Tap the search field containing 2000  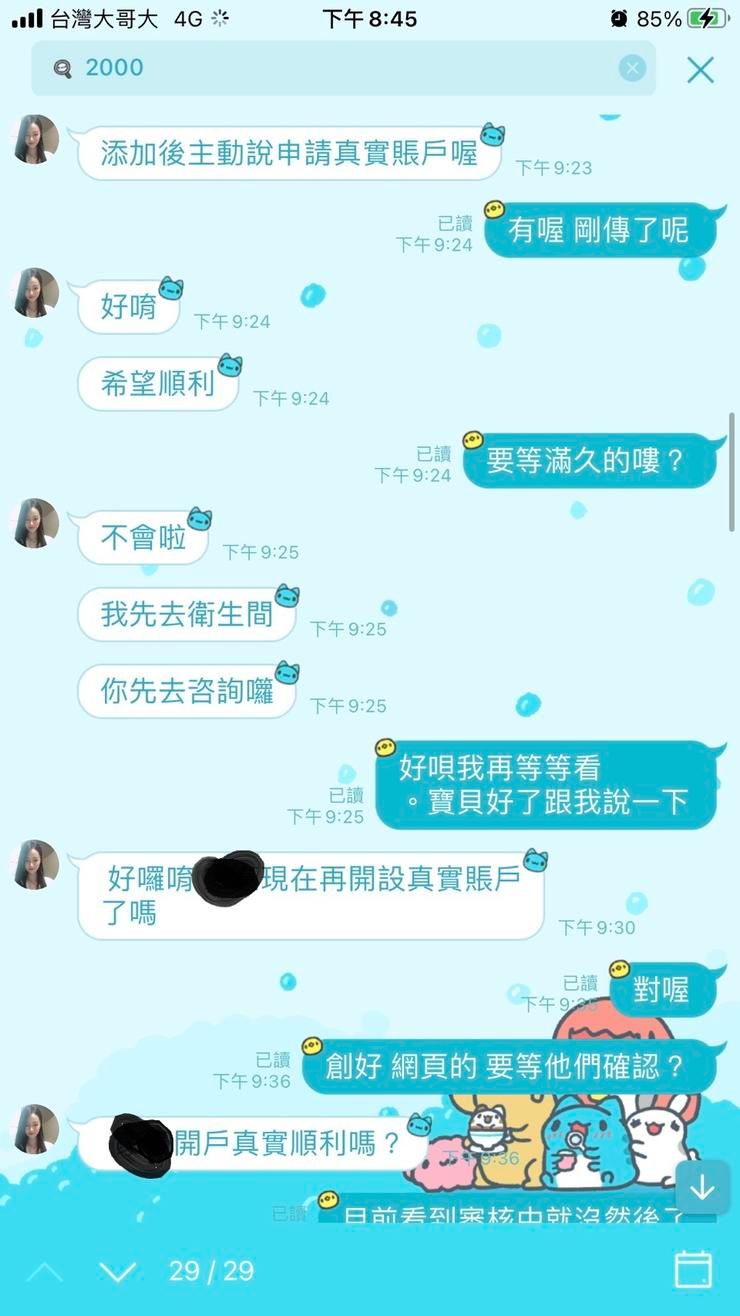point(330,68)
